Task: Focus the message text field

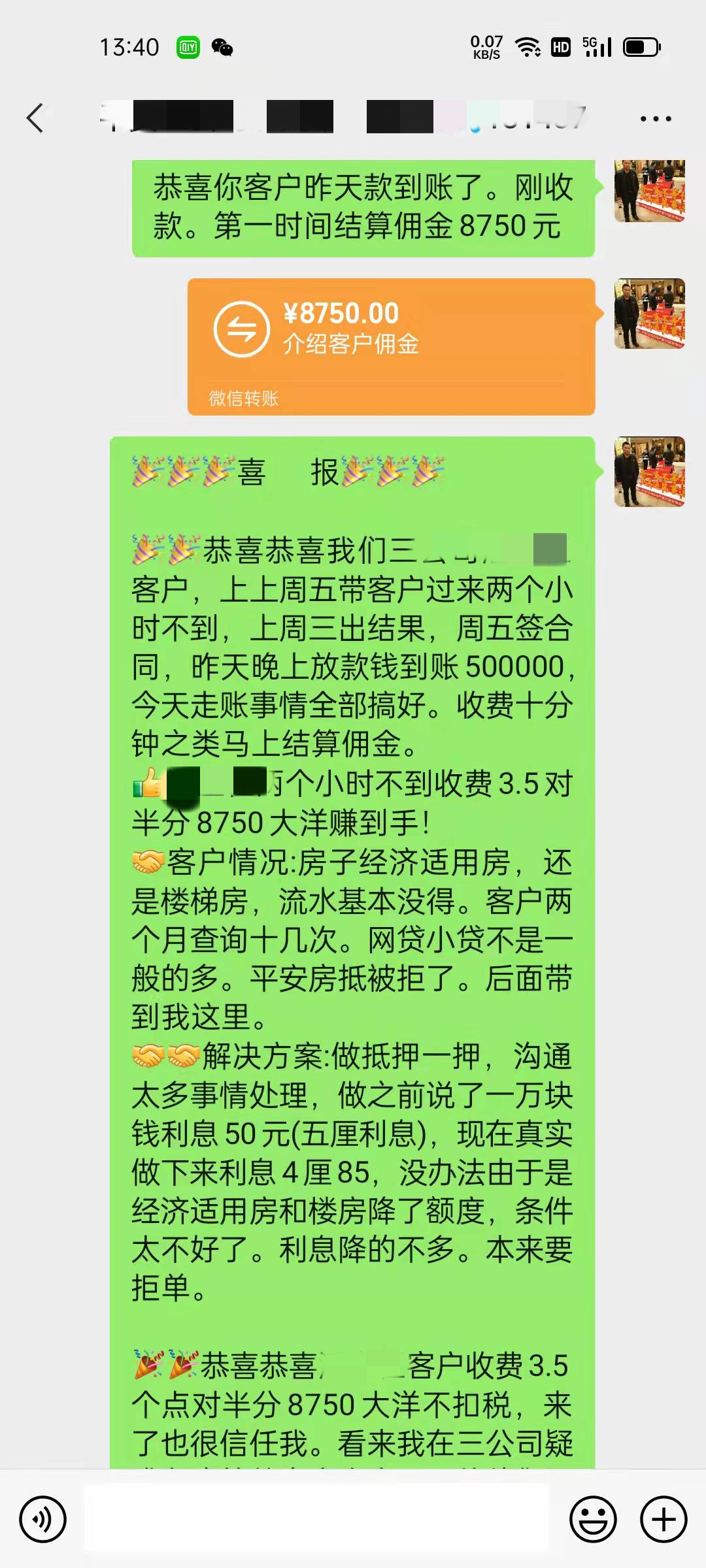Action: [317, 1519]
